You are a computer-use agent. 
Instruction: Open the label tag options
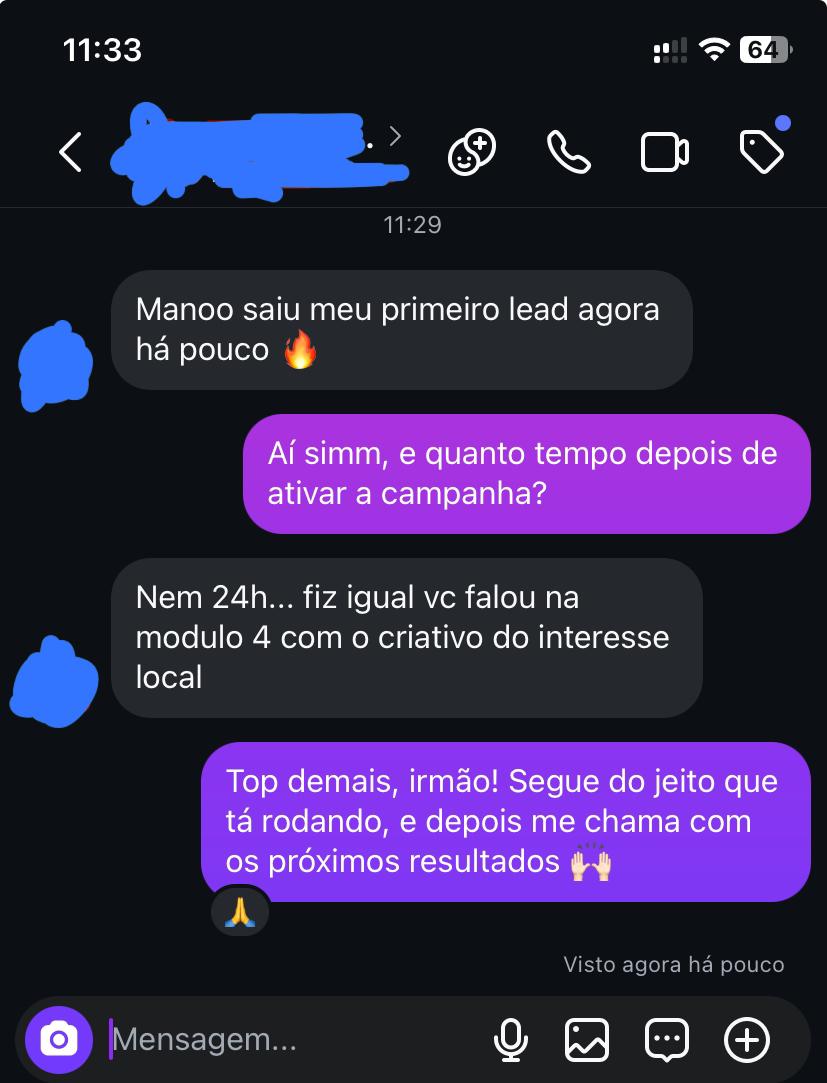762,153
